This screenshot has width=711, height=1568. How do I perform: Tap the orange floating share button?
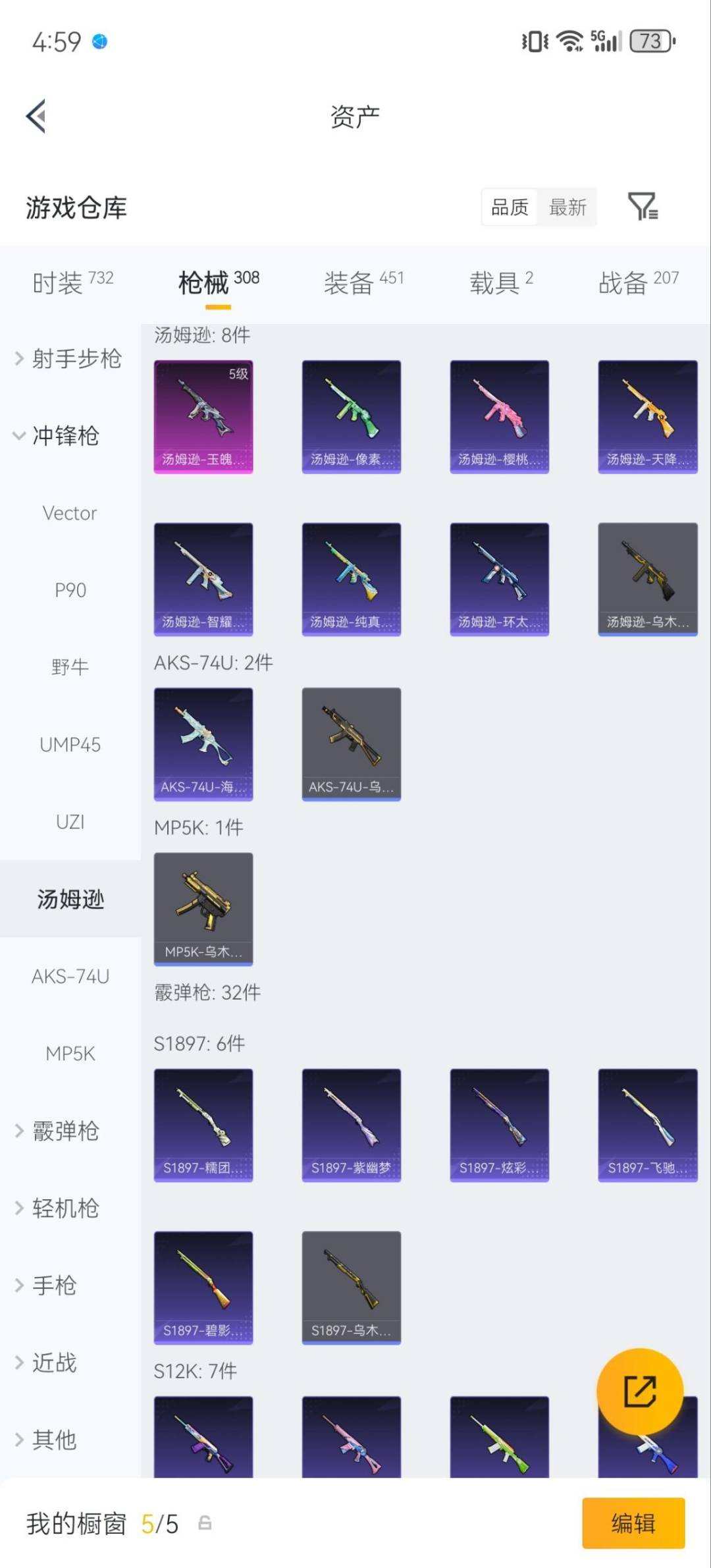(640, 1391)
